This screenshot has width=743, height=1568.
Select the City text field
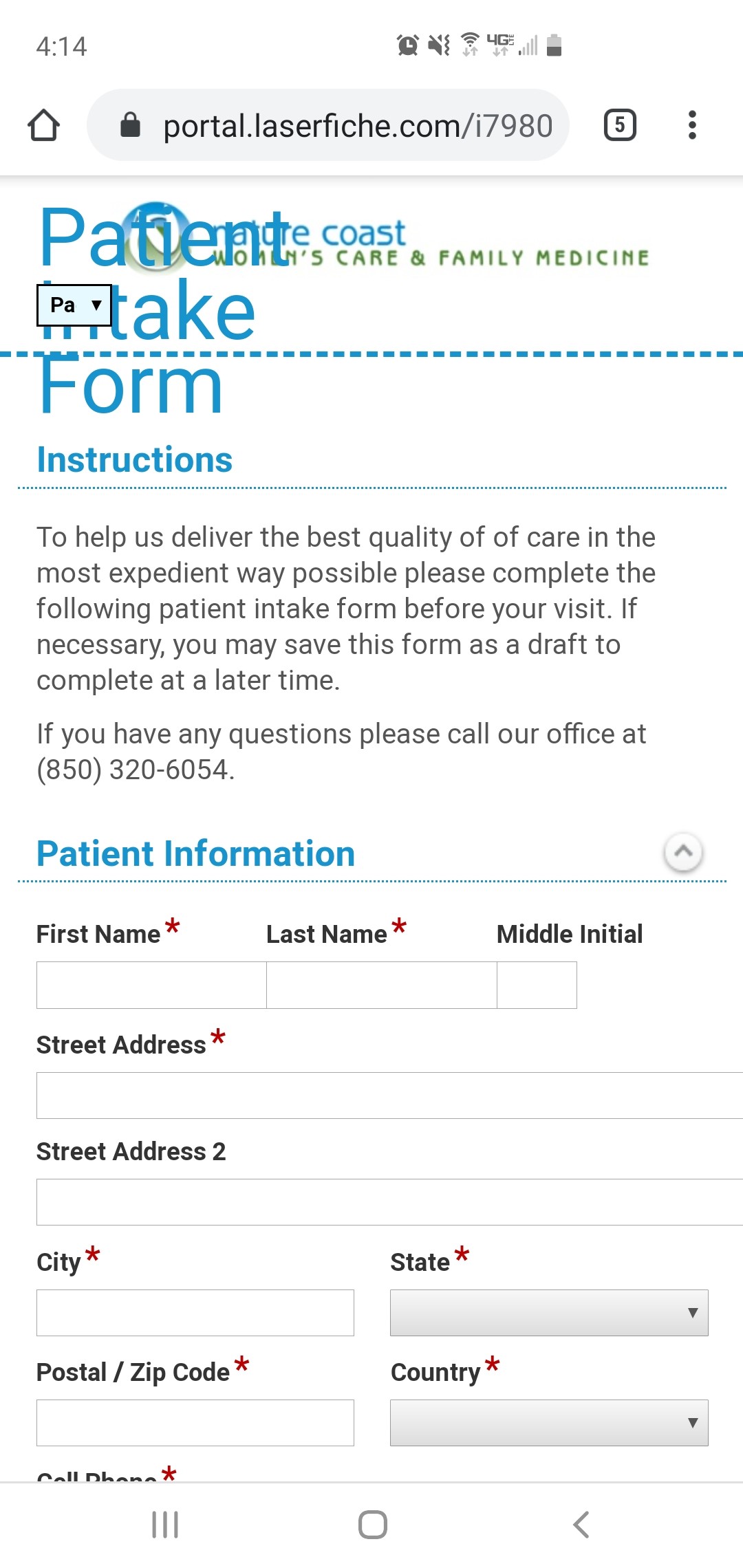pos(195,1313)
